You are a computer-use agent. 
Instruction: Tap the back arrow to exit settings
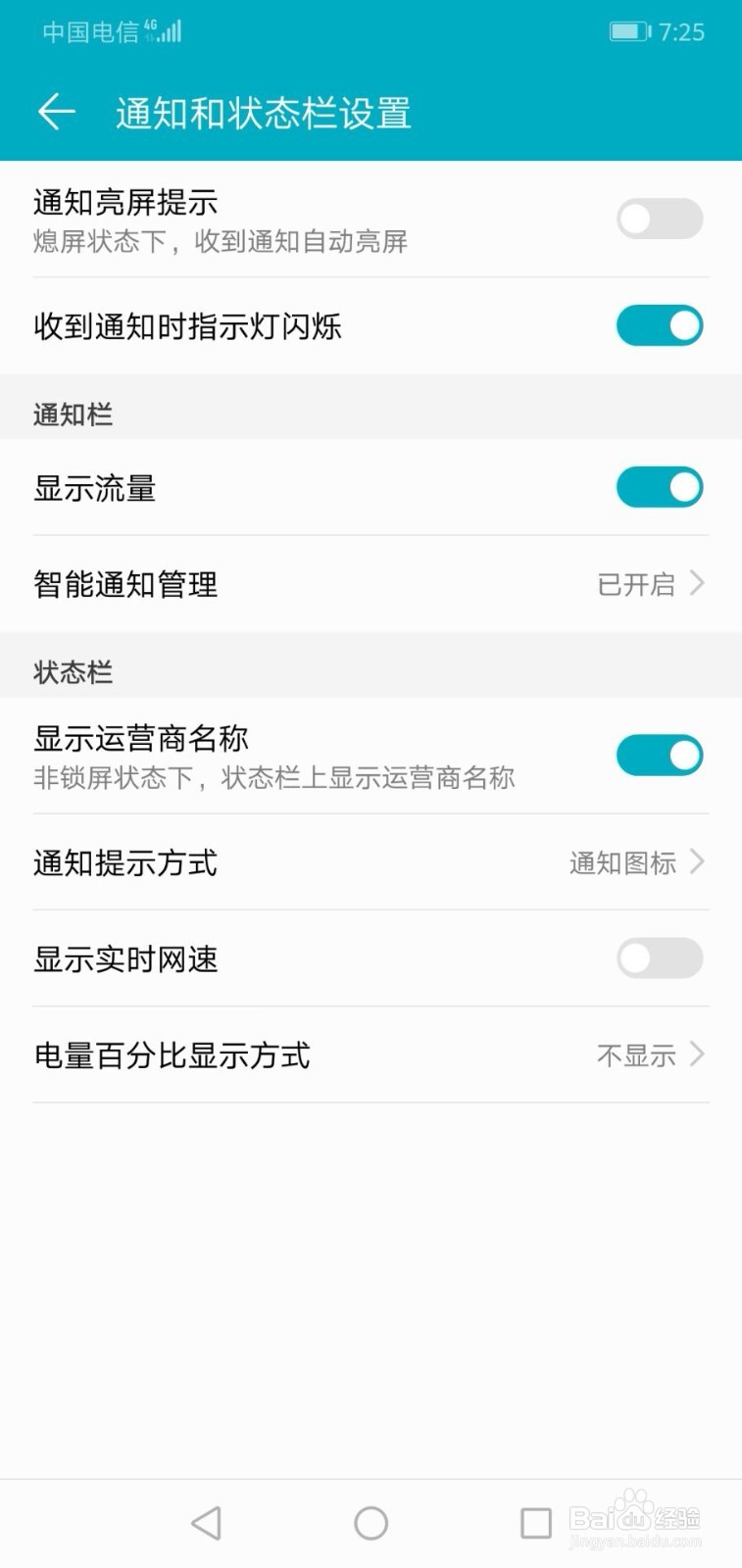point(56,112)
